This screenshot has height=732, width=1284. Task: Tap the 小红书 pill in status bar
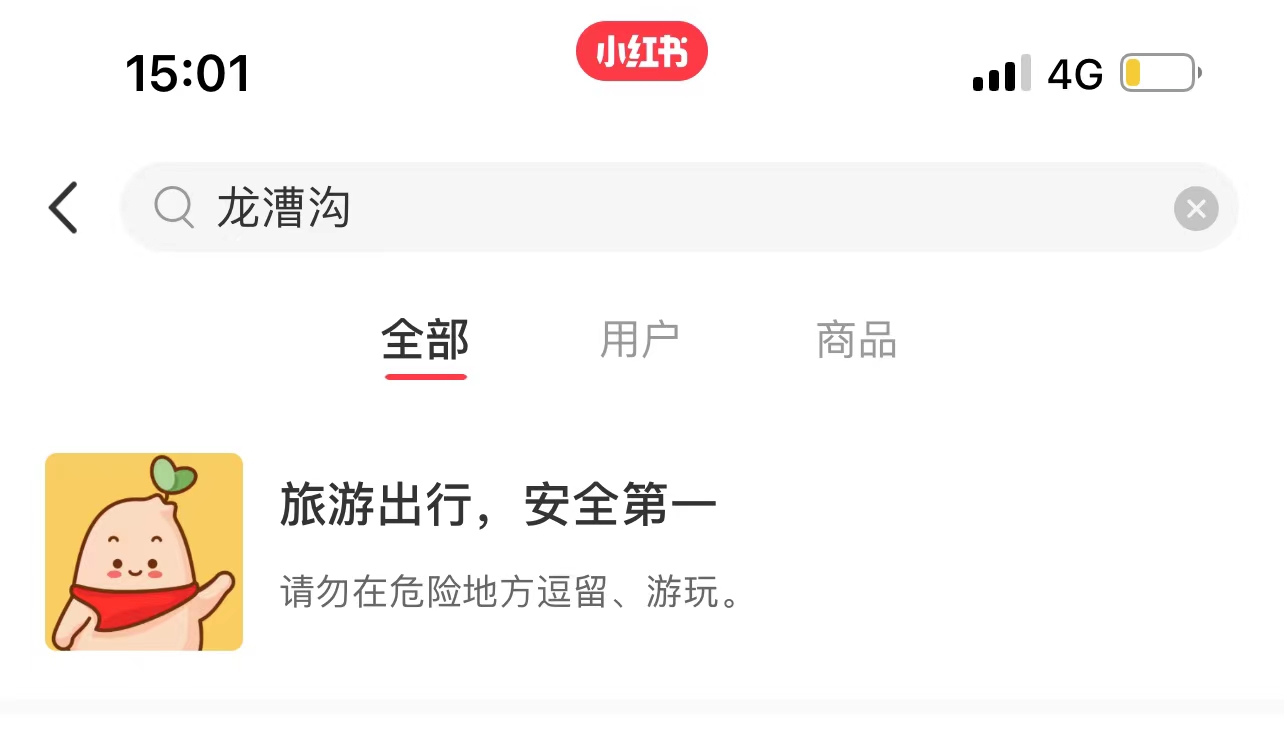coord(641,52)
